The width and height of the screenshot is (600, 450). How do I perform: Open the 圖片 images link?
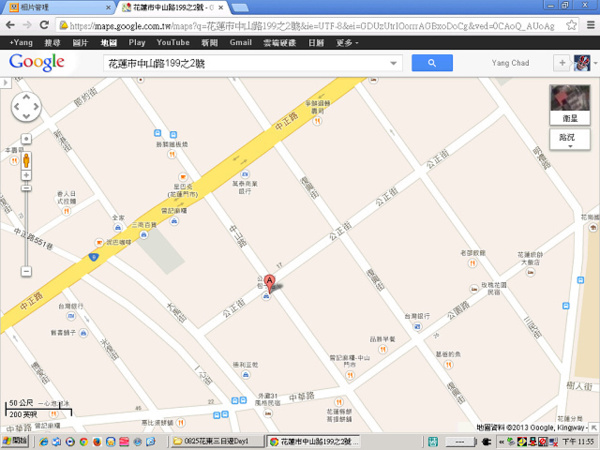(x=80, y=43)
